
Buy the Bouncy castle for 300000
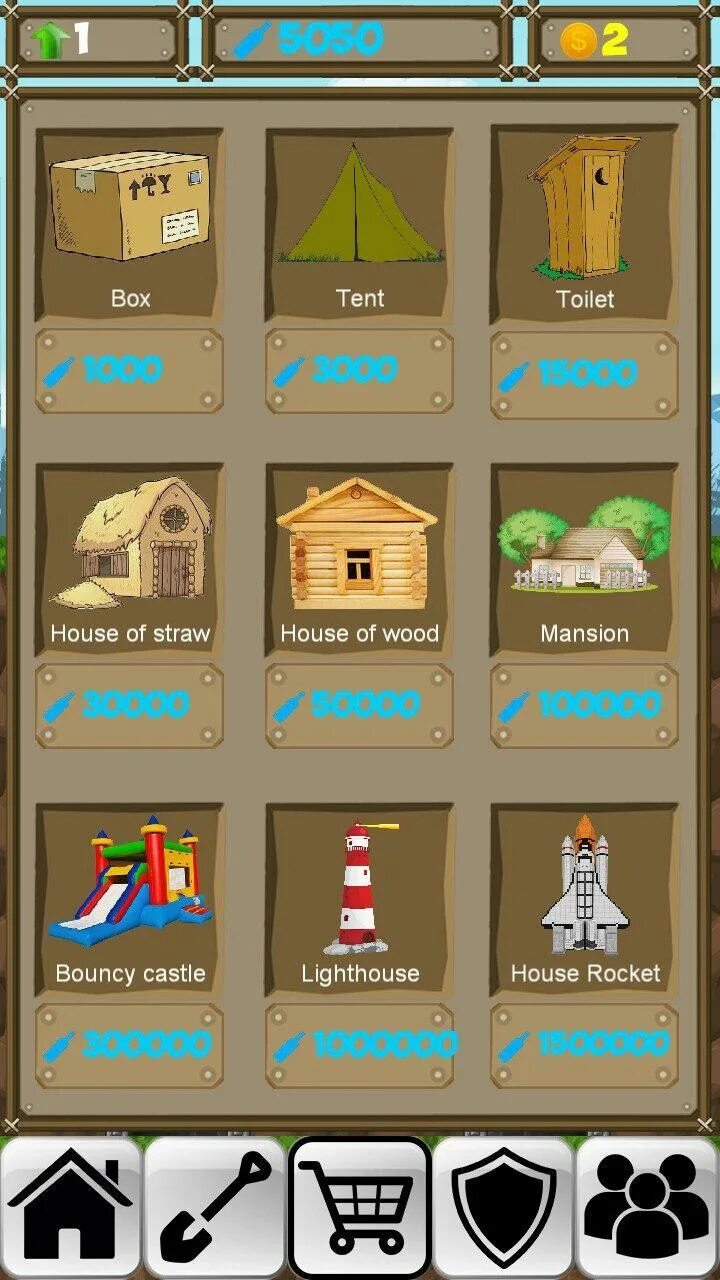pyautogui.click(x=129, y=1046)
